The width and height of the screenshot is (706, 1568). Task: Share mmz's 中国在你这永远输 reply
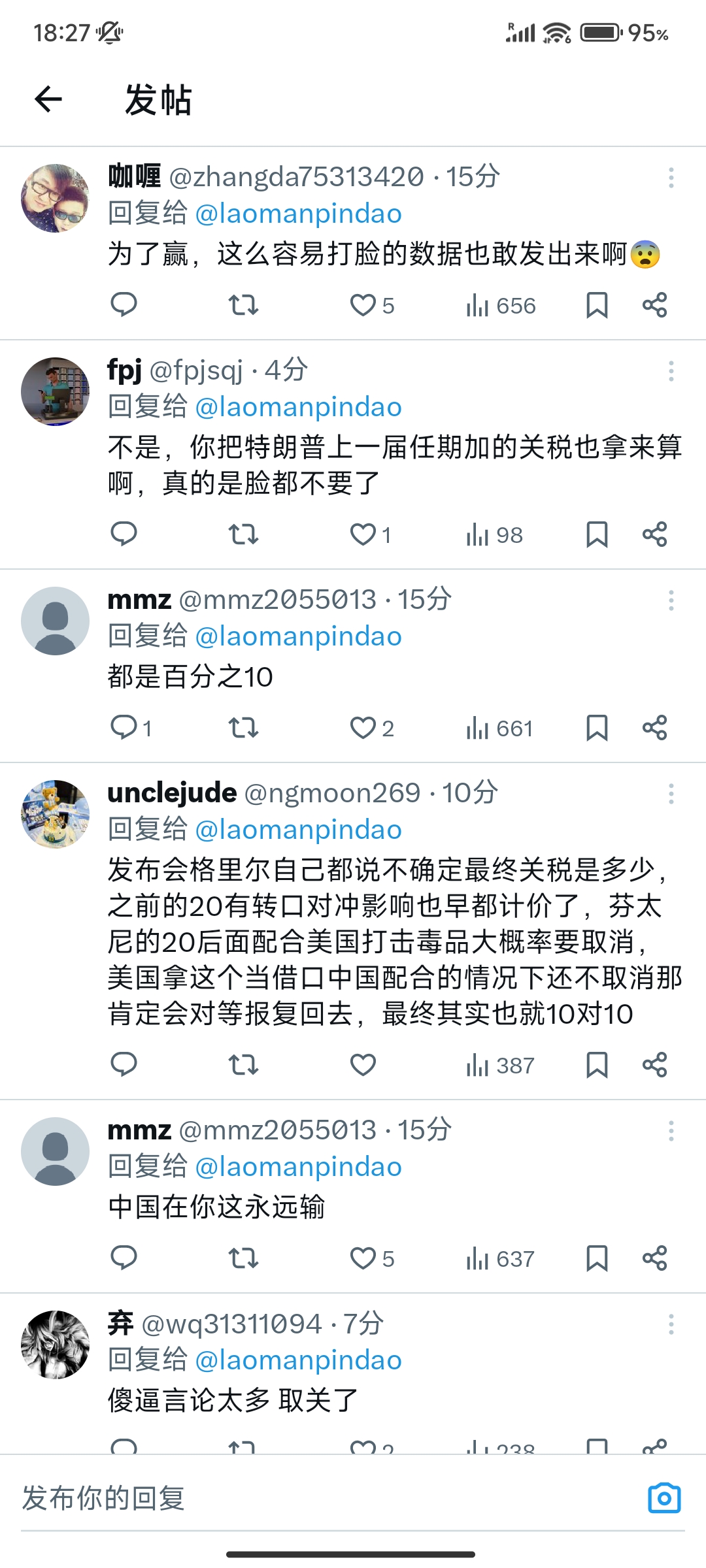[654, 1258]
